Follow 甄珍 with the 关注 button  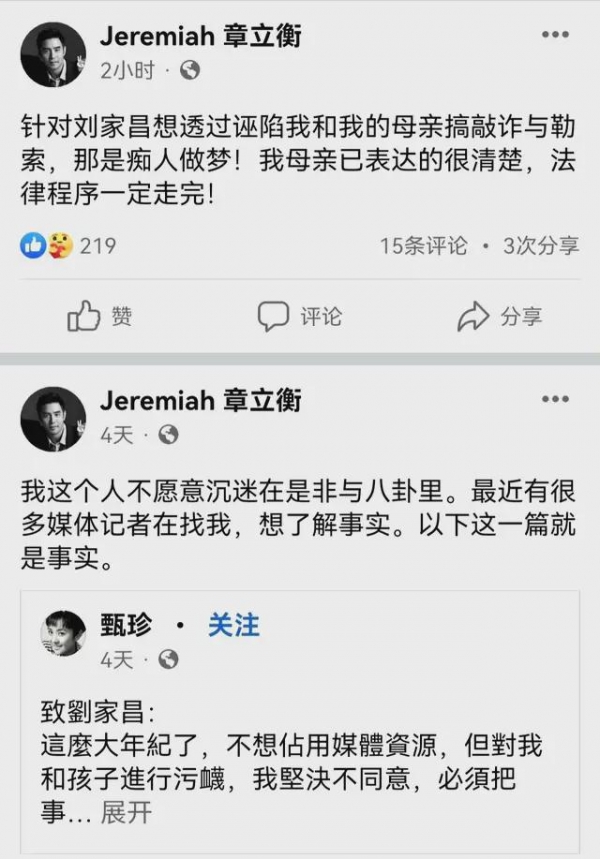[233, 626]
